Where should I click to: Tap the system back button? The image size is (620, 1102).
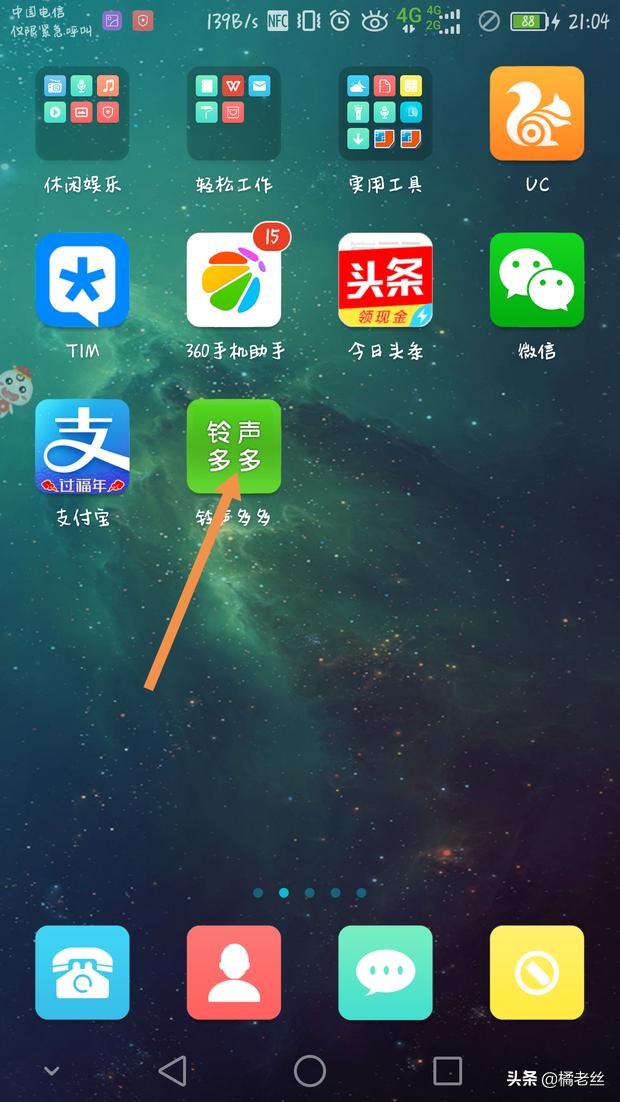point(173,1071)
